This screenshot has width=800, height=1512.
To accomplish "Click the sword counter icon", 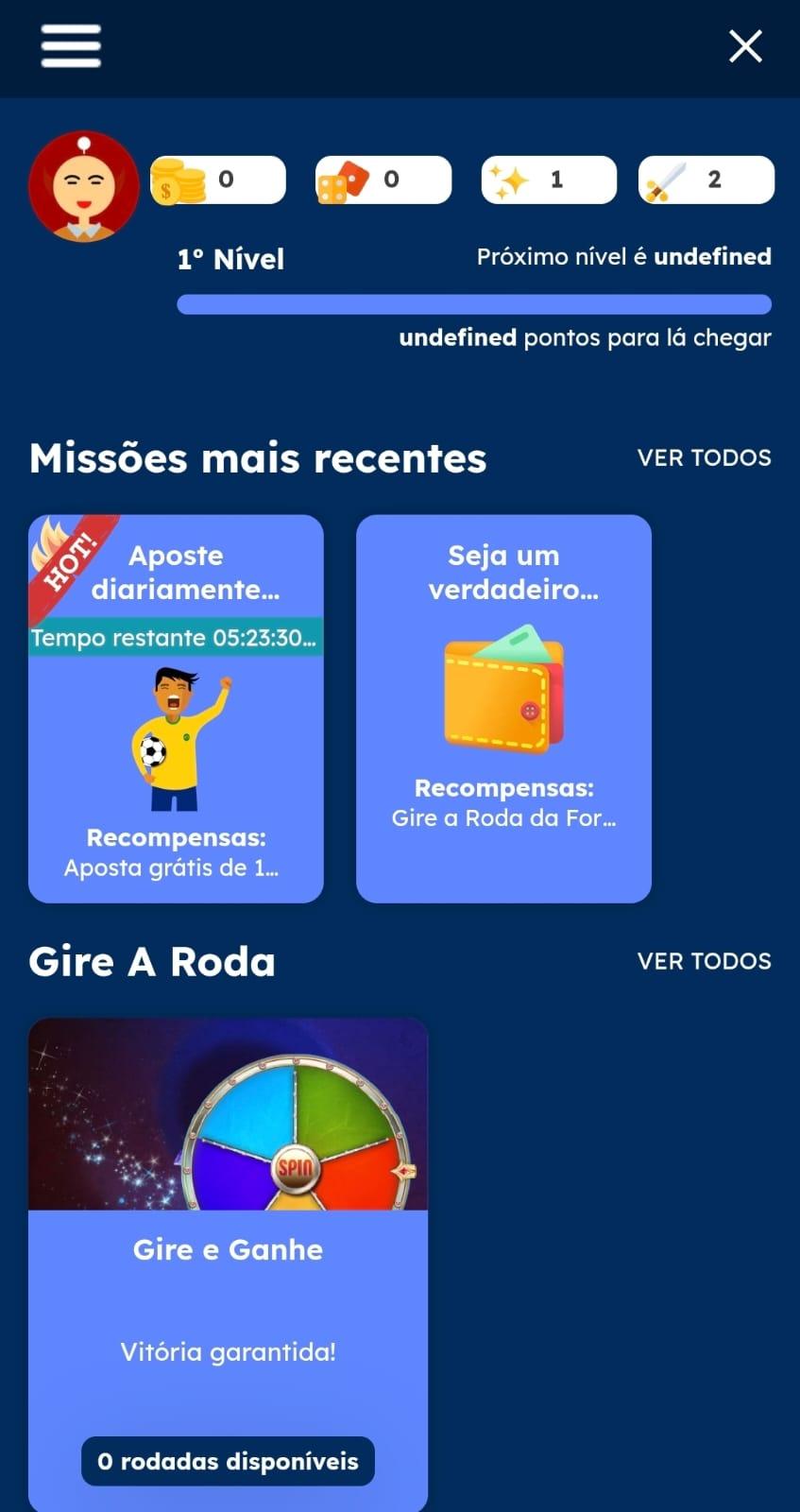I will (x=670, y=179).
